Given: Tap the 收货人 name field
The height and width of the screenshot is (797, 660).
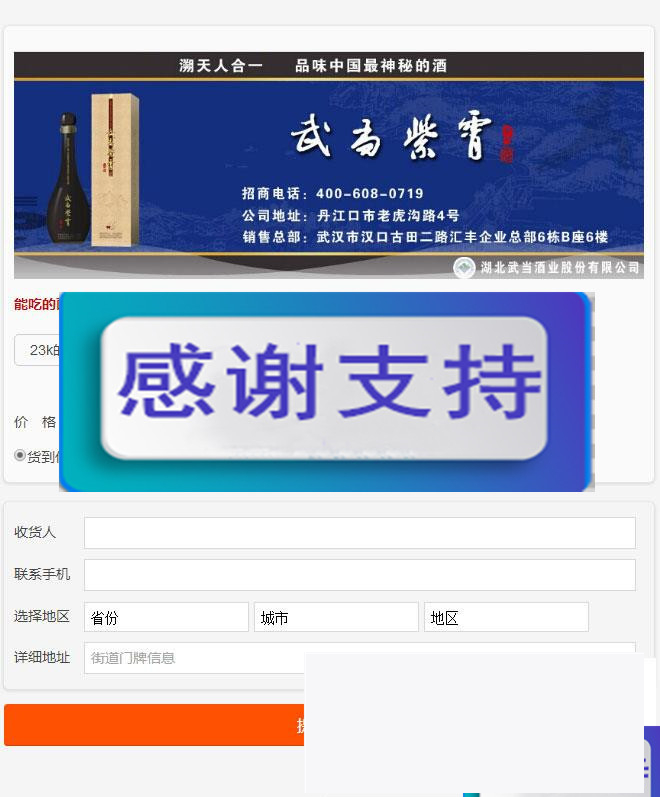Looking at the screenshot, I should coord(359,533).
